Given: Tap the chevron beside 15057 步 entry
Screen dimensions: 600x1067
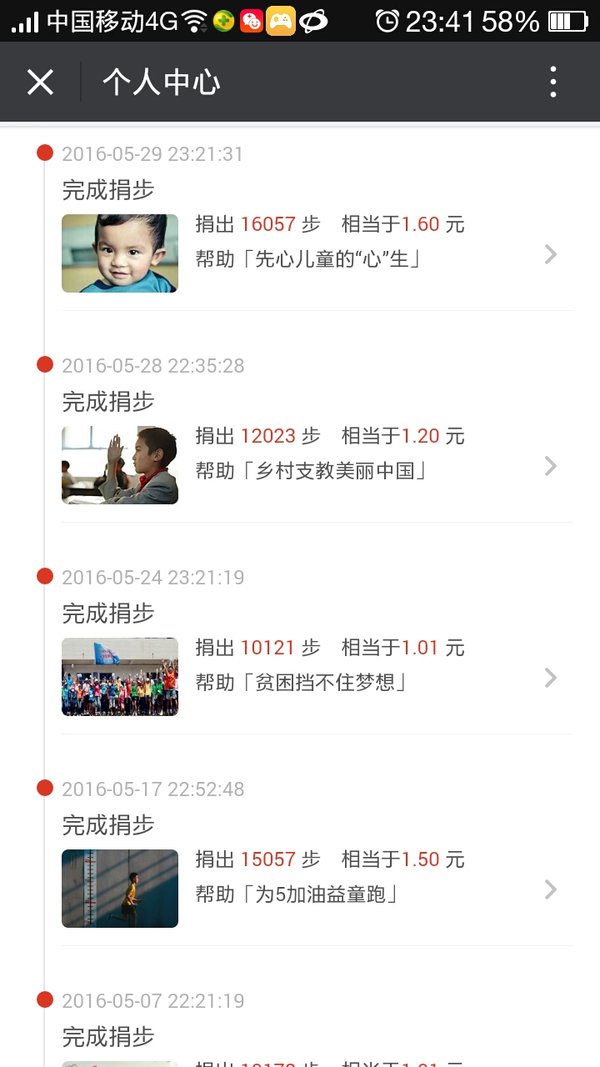Looking at the screenshot, I should pyautogui.click(x=551, y=889).
